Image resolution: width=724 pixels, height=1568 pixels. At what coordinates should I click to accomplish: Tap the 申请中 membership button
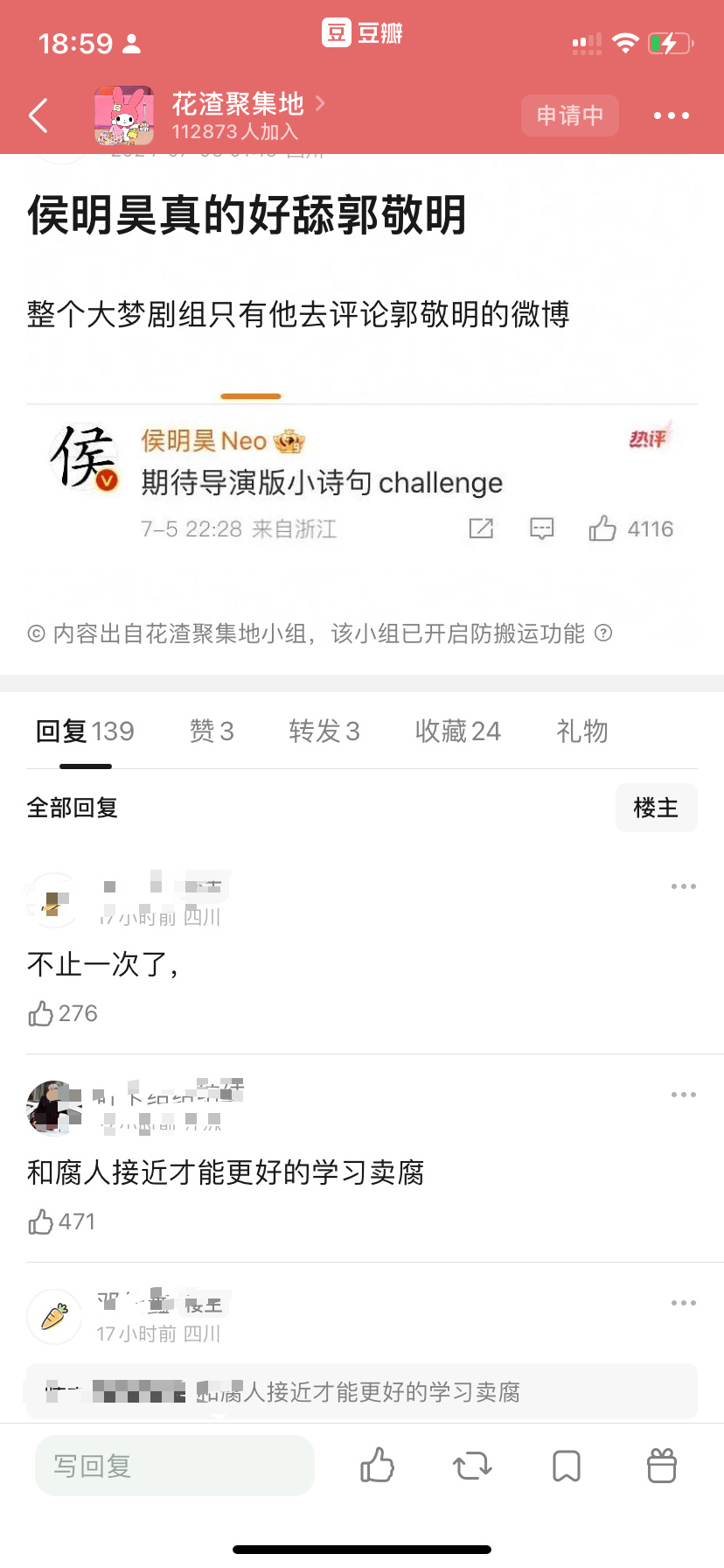(569, 115)
